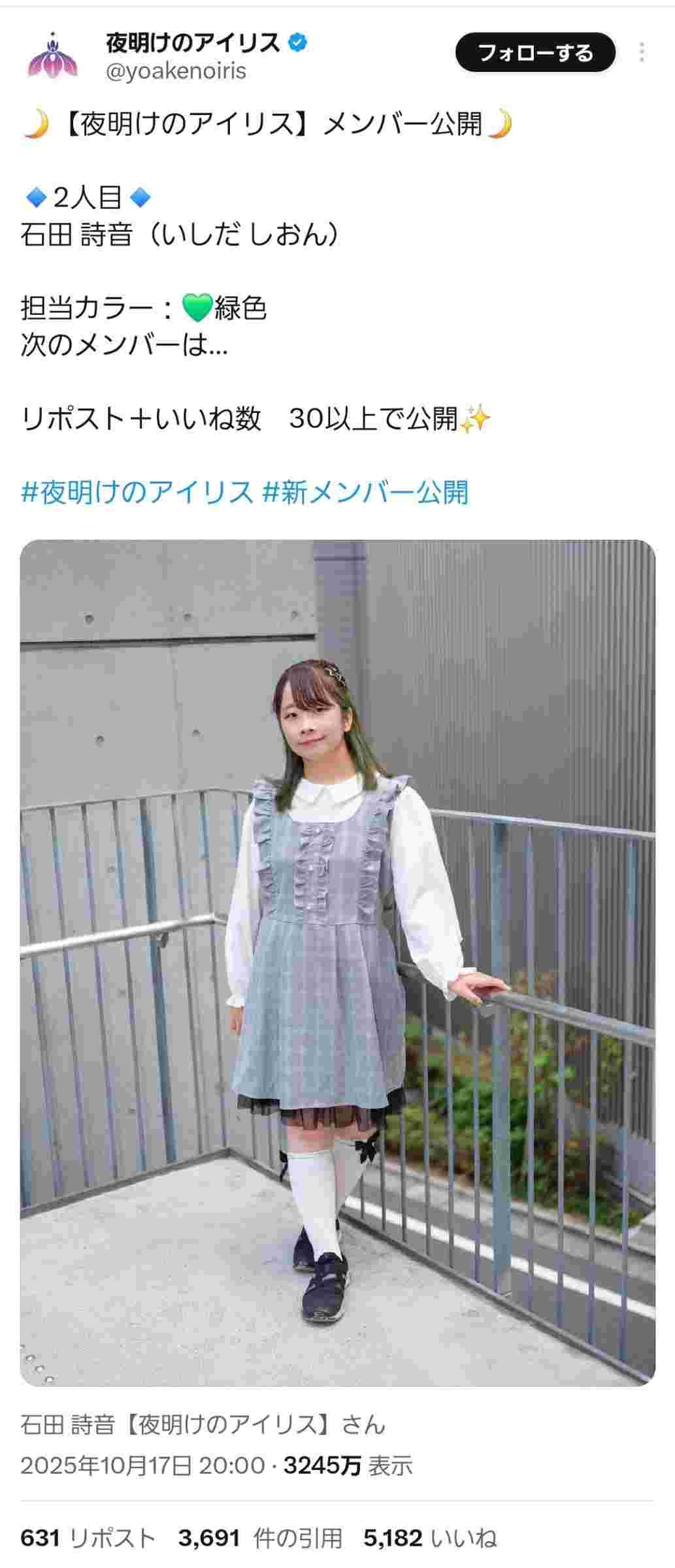This screenshot has height=1568, width=675.
Task: View the 3,691 quote posts
Action: click(259, 1538)
